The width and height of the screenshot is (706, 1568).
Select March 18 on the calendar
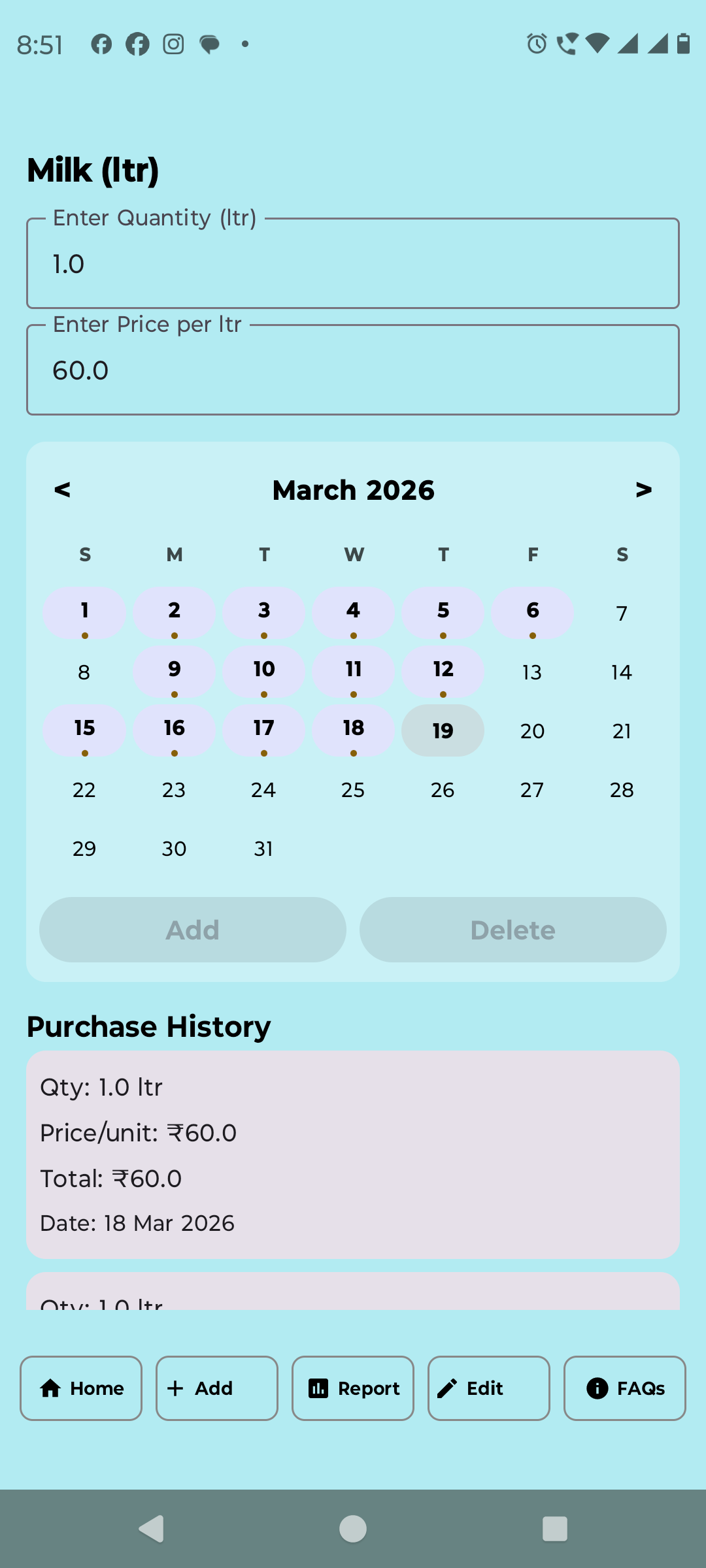353,730
